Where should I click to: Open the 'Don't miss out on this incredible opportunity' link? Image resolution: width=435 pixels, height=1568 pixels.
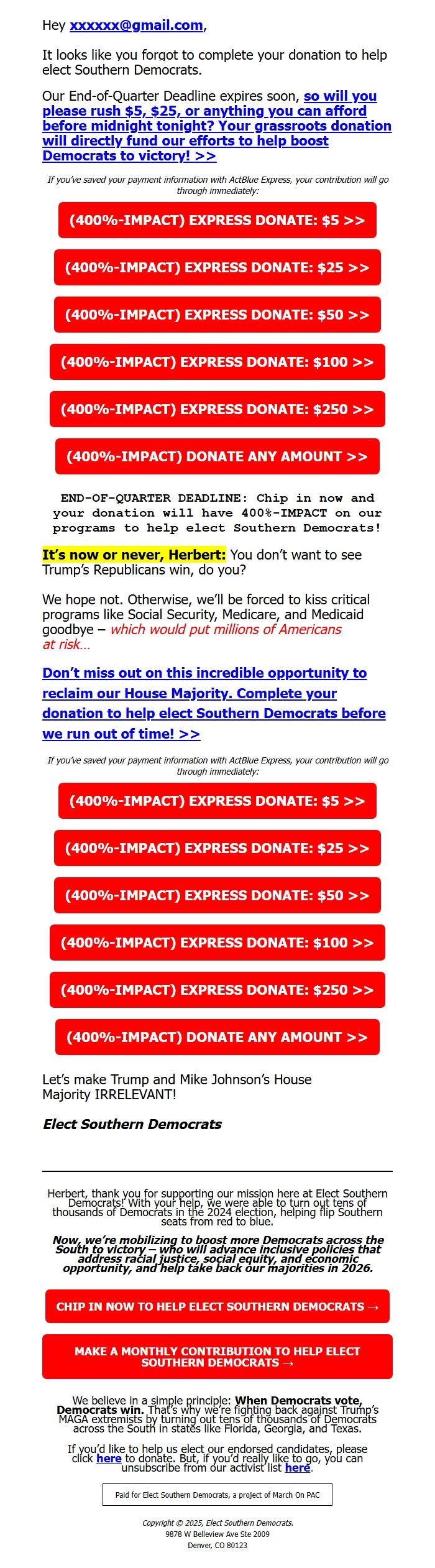213,703
